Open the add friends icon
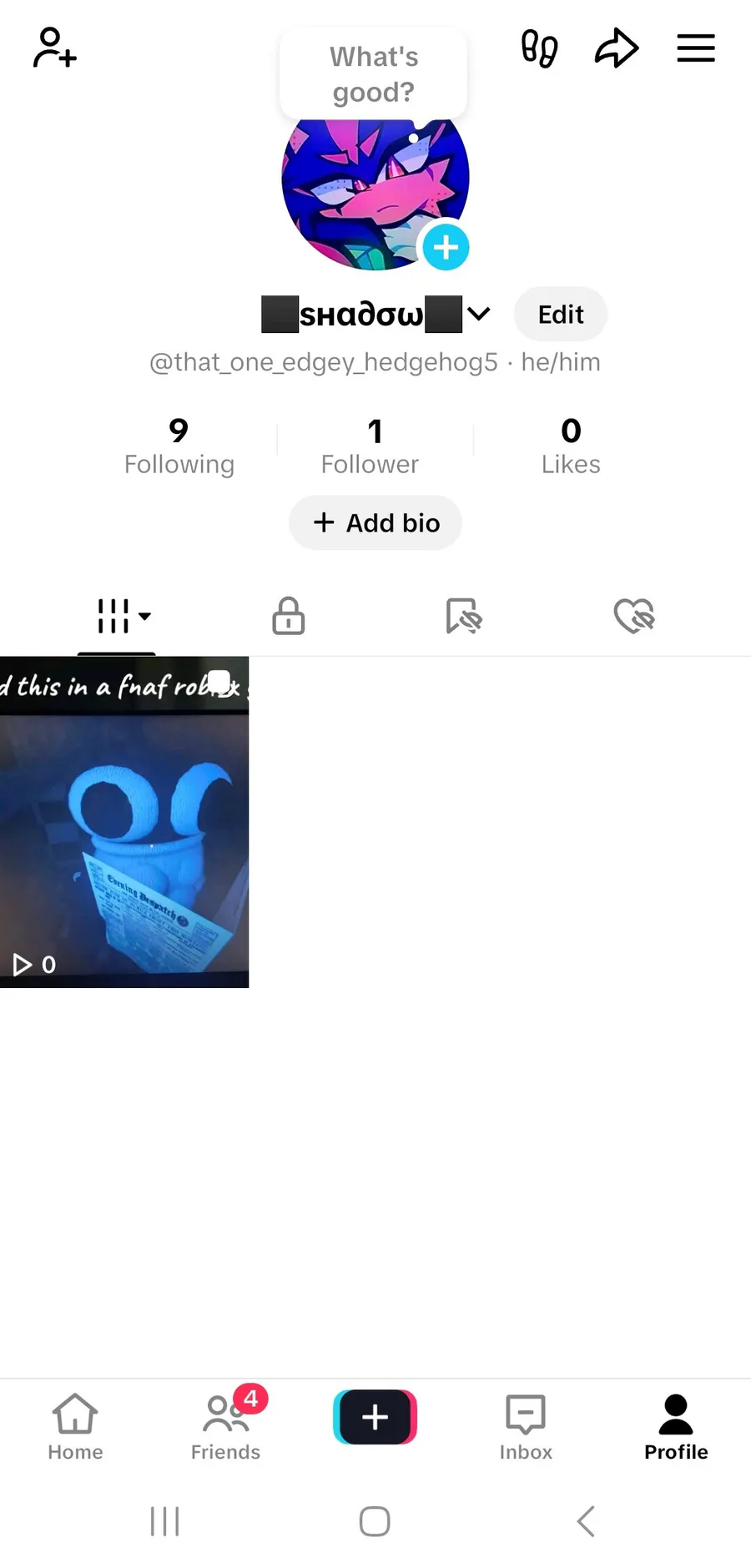Screen dimensions: 751x1568 pyautogui.click(x=55, y=48)
